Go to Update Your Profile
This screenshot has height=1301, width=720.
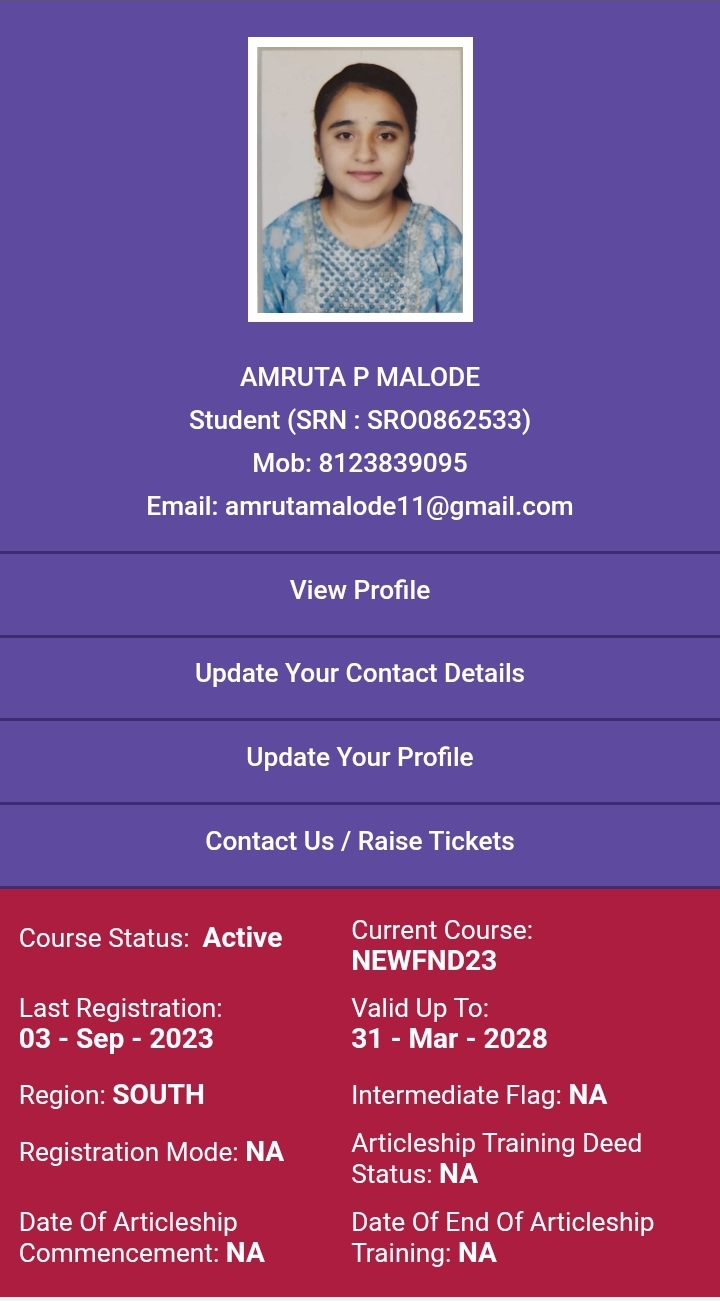[360, 757]
